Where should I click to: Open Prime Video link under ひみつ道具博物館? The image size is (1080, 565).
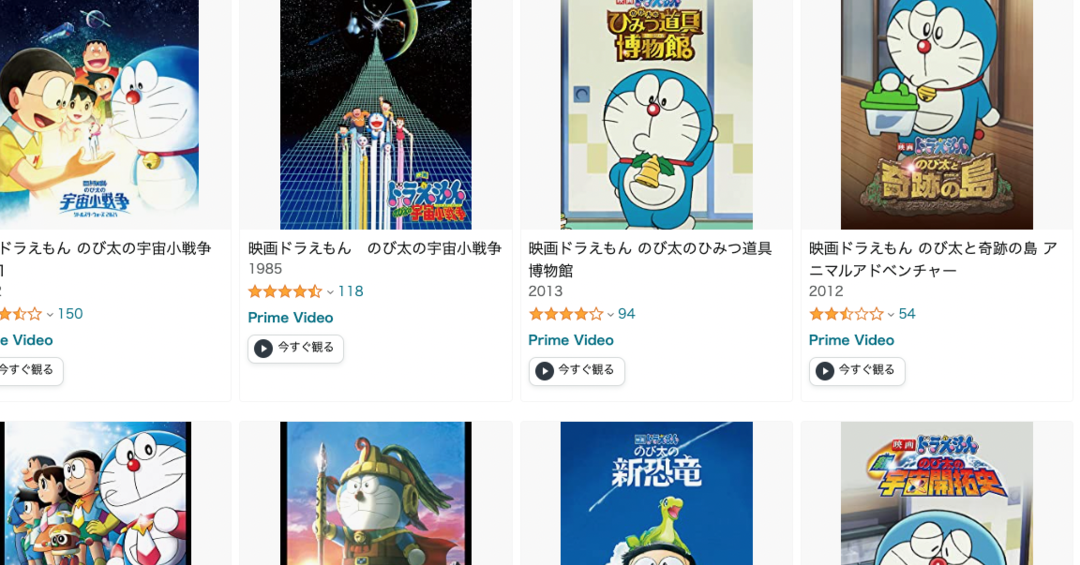tap(570, 340)
